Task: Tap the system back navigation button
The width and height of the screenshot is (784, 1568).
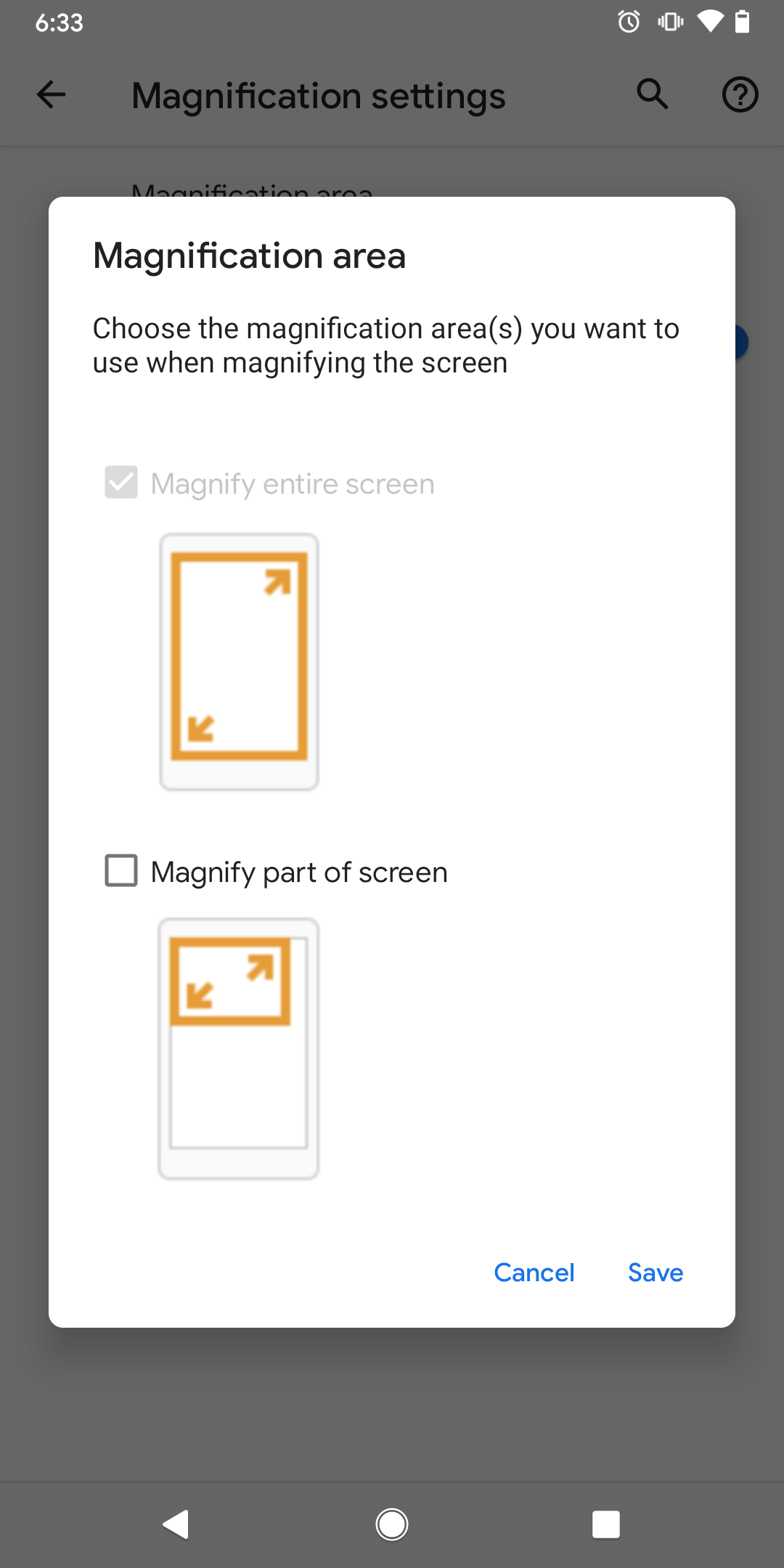Action: (176, 1524)
